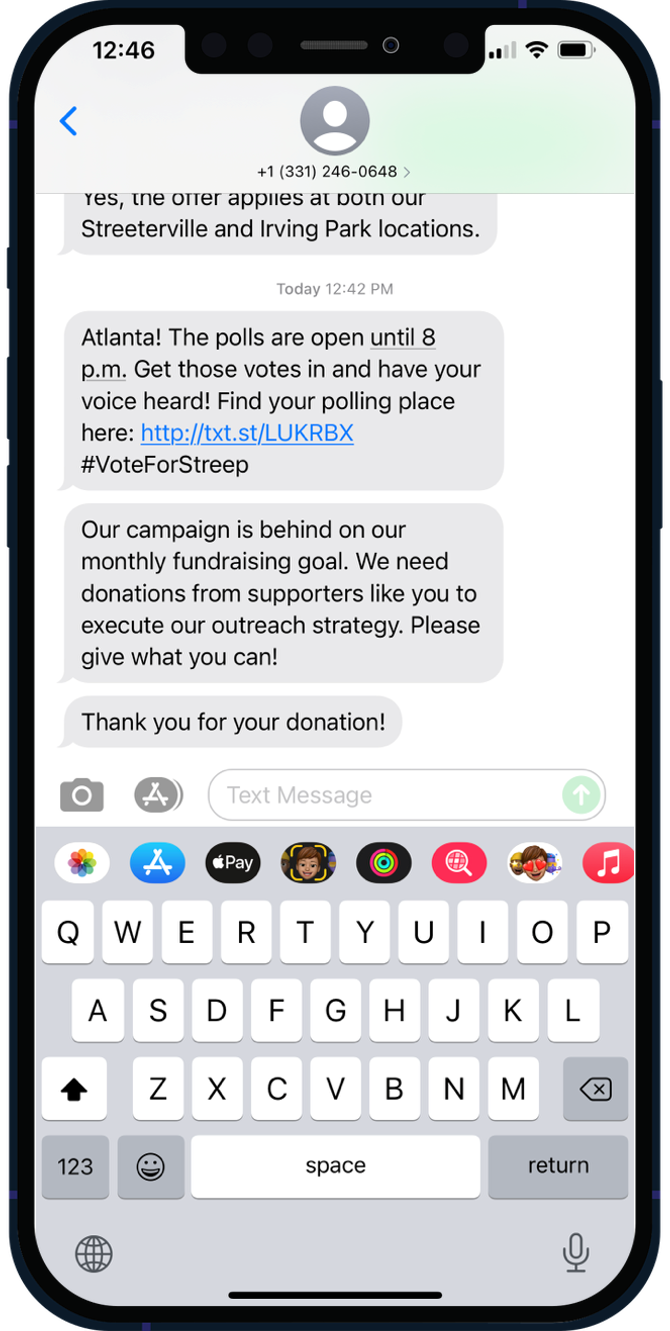
Task: Toggle the iMessage apps drawer button
Action: click(x=159, y=796)
